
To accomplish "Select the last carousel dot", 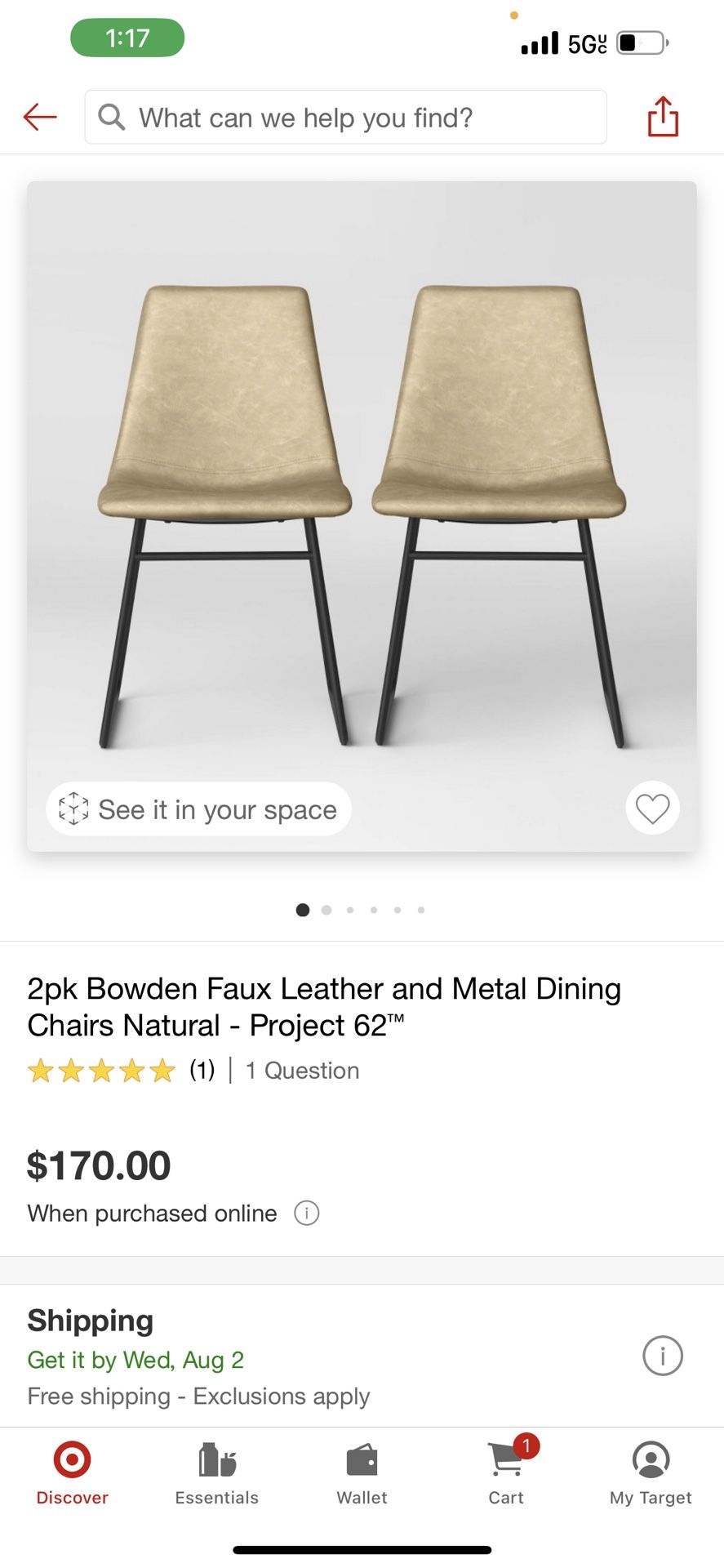I will pyautogui.click(x=421, y=909).
